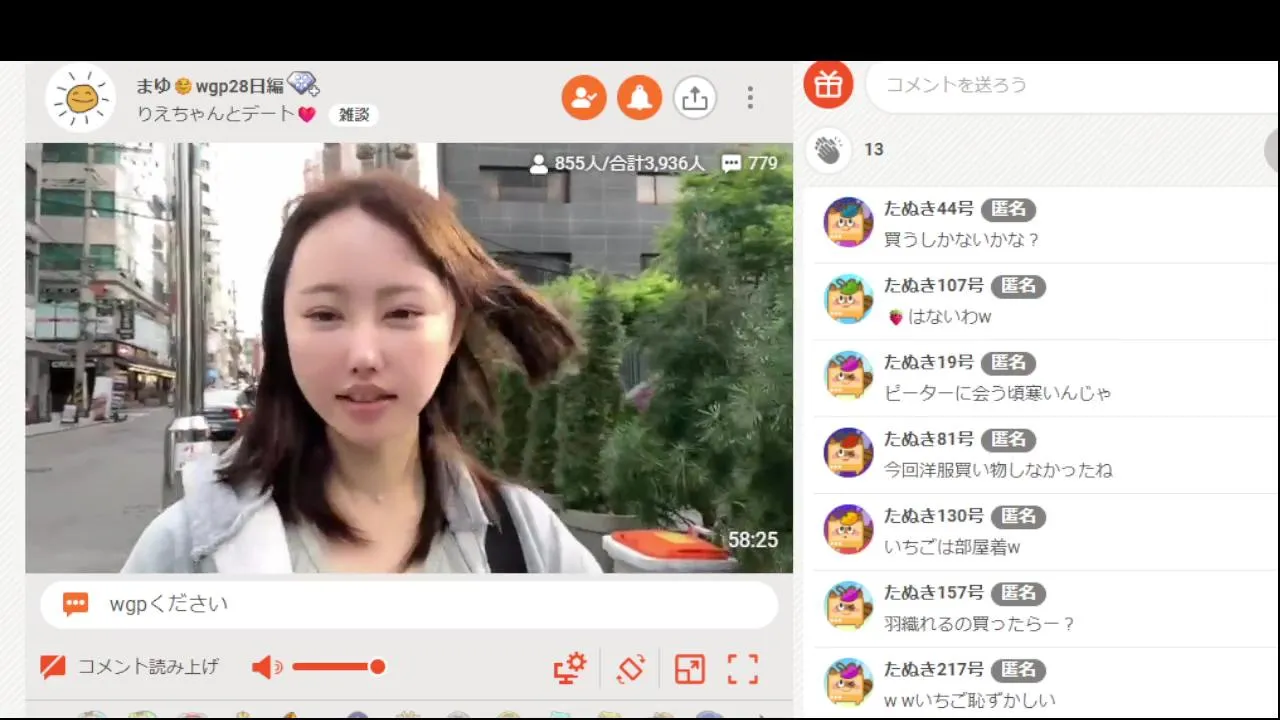Tap the wgpください pinned comment bar
The width and height of the screenshot is (1280, 720).
coord(408,604)
